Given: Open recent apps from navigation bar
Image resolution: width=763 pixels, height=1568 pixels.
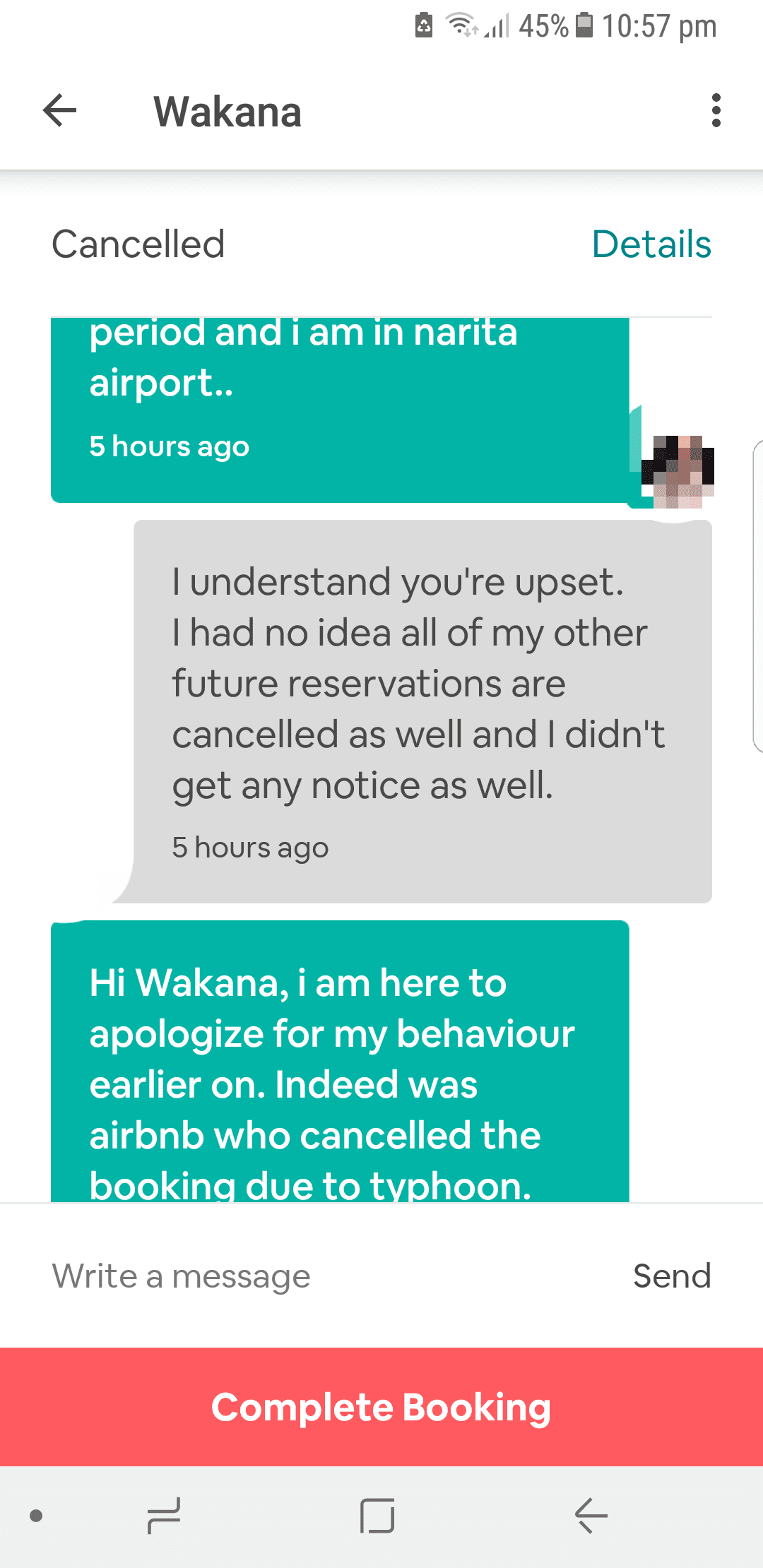Looking at the screenshot, I should coord(164,1516).
